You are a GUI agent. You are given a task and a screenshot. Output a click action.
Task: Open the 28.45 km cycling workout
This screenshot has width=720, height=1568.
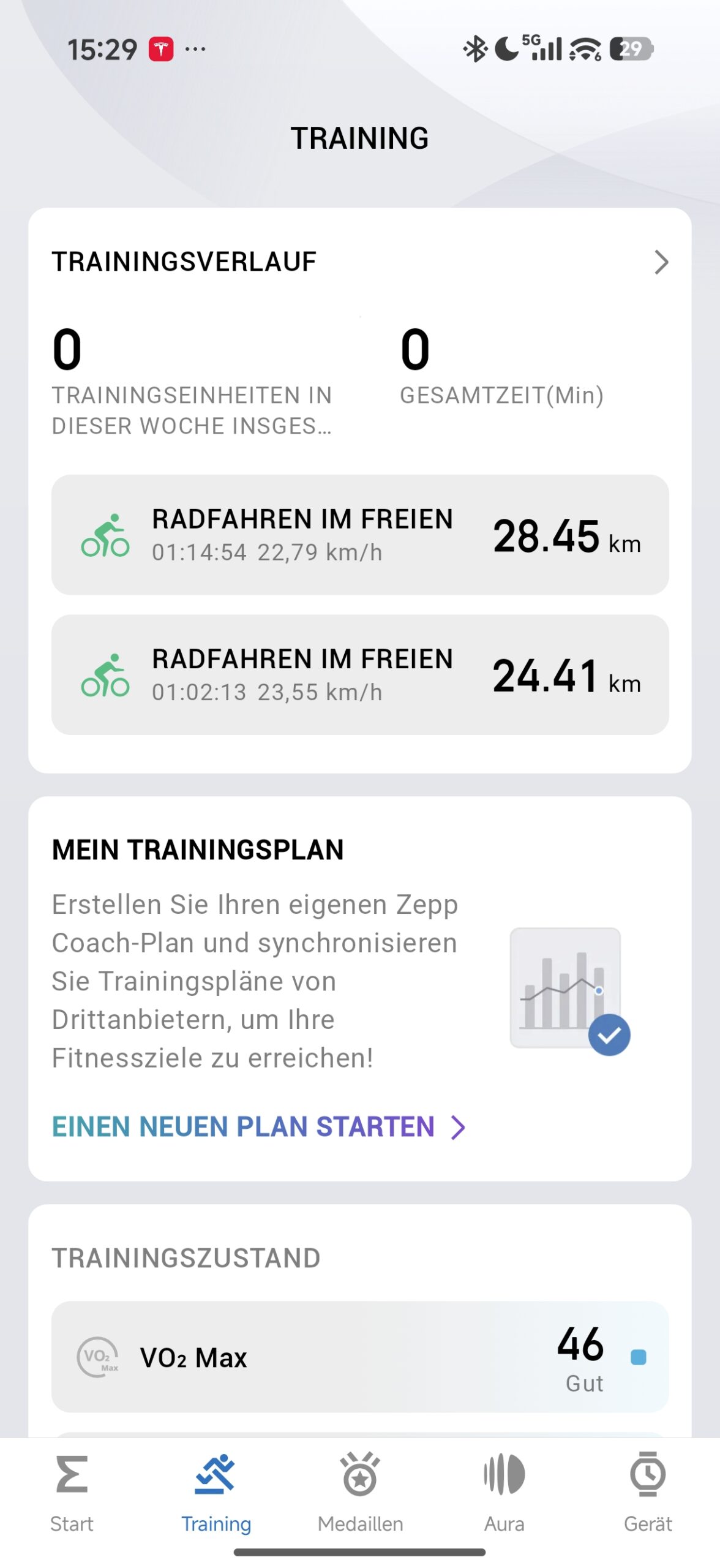coord(360,535)
